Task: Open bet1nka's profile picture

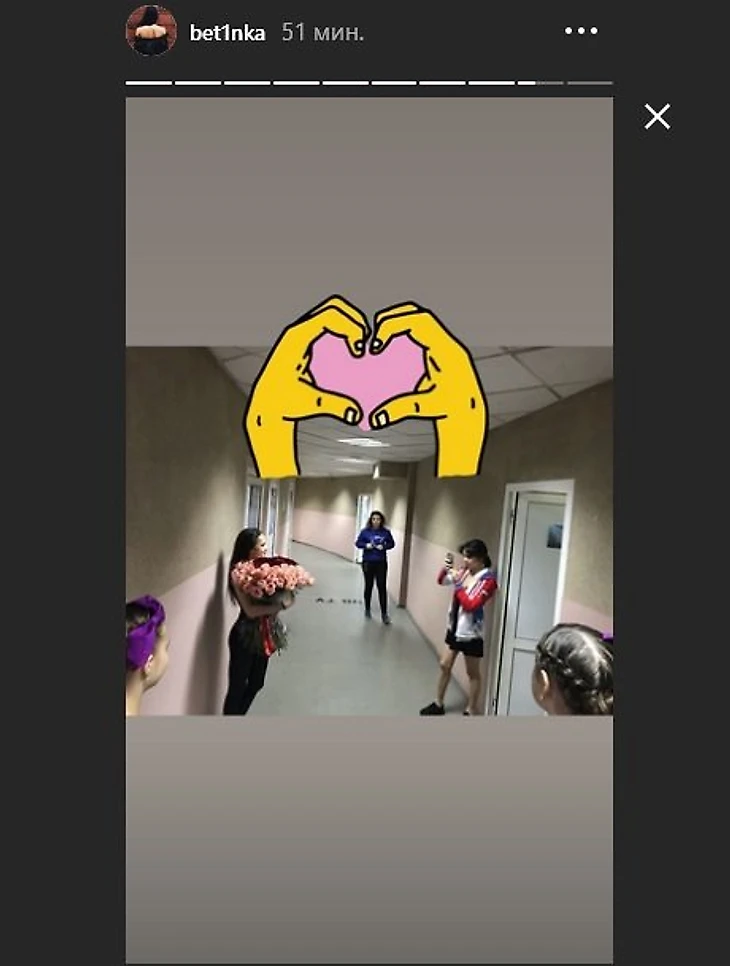Action: pyautogui.click(x=151, y=31)
